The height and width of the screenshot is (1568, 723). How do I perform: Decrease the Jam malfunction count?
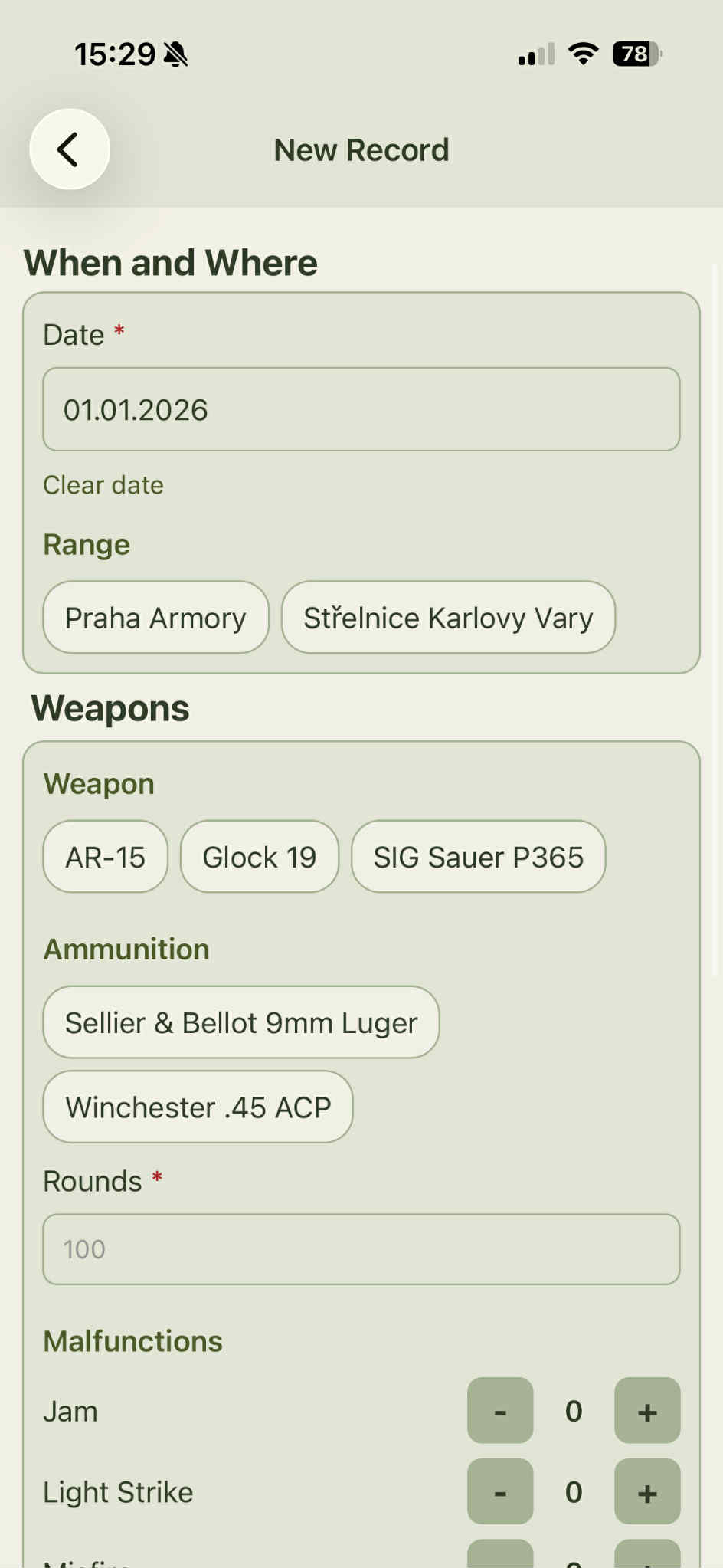pos(500,1411)
